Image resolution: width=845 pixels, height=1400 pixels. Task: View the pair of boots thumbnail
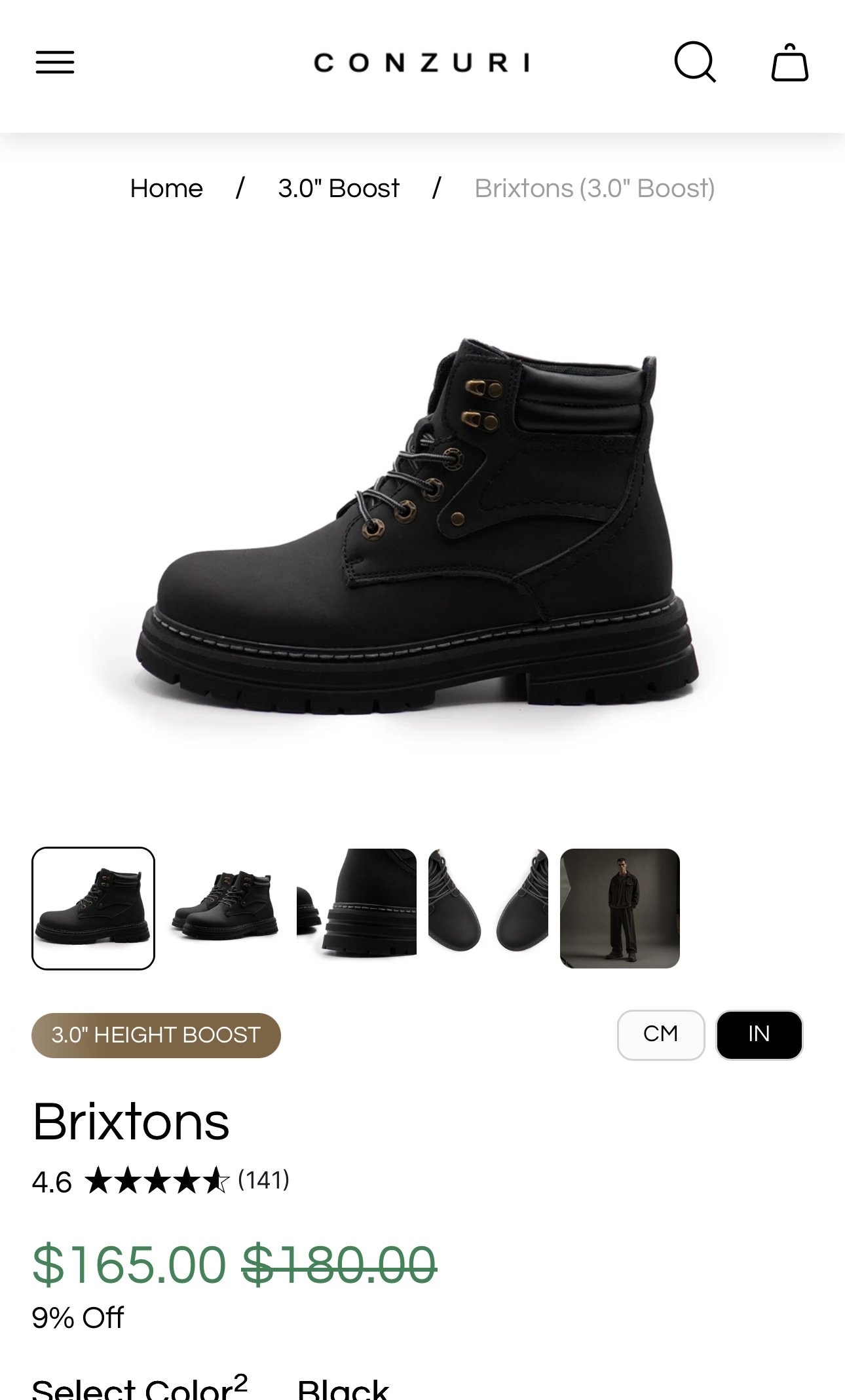pyautogui.click(x=225, y=908)
